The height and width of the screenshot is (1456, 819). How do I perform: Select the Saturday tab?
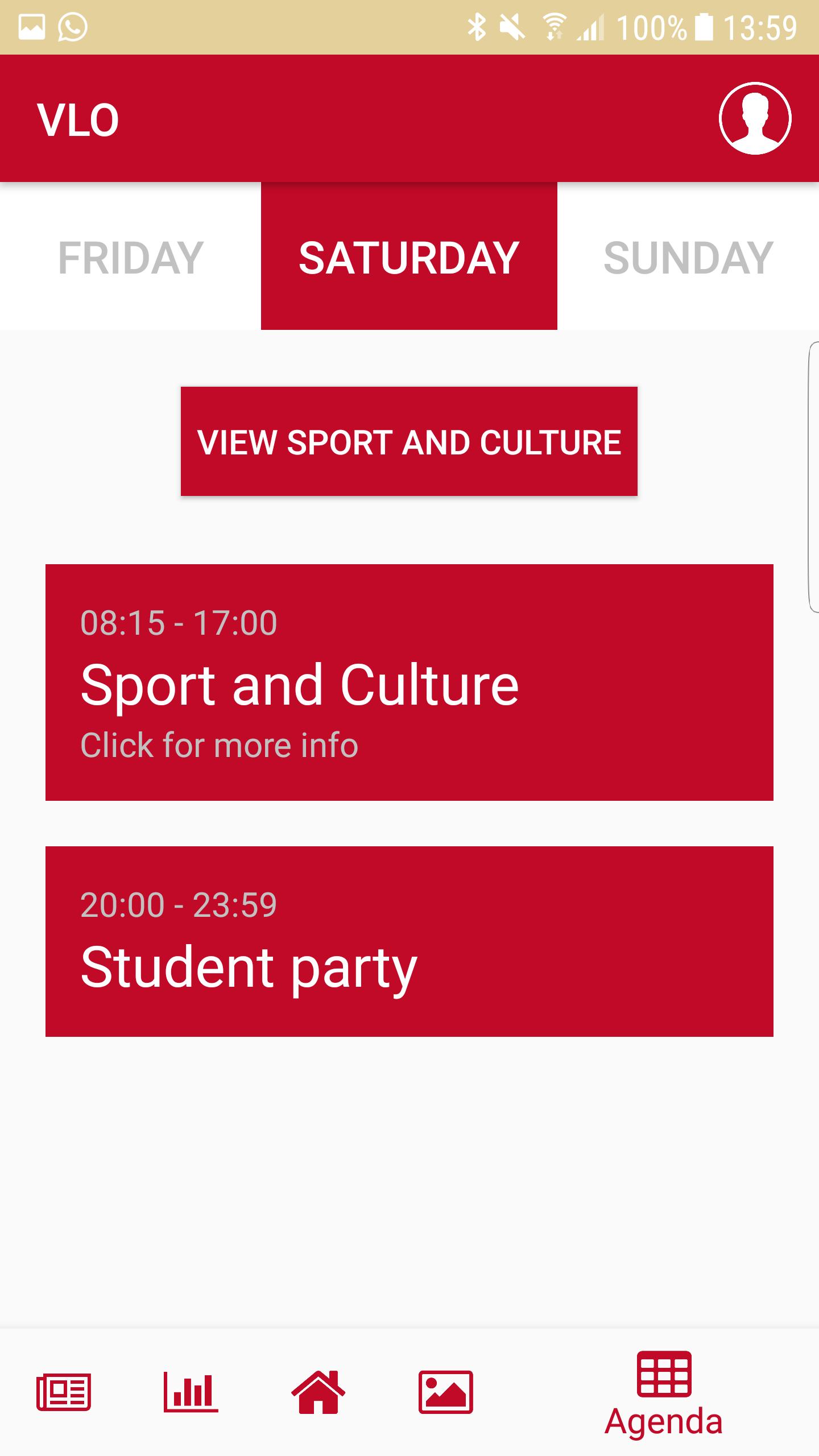coord(409,257)
